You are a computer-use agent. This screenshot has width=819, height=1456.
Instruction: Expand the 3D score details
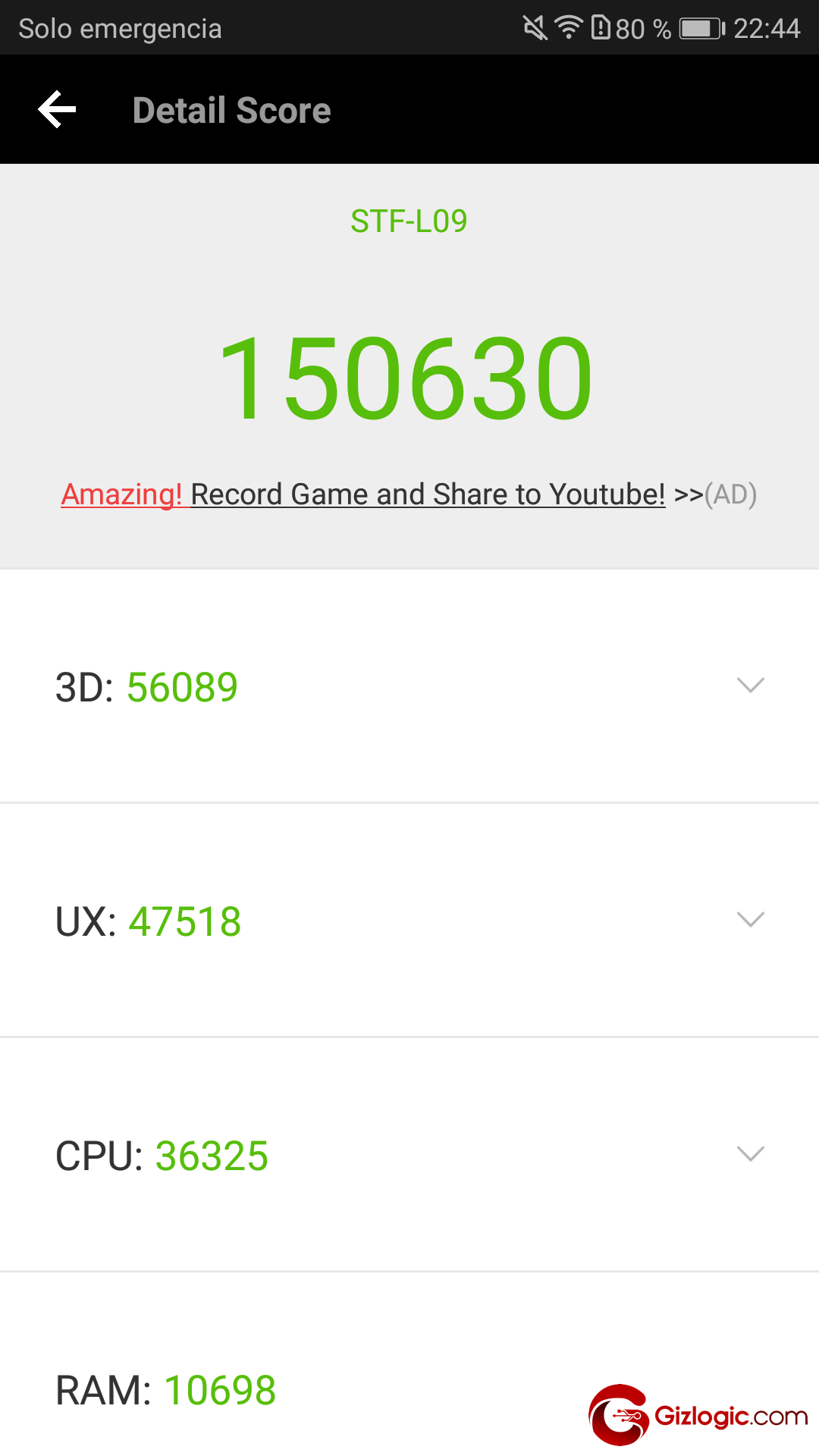[750, 686]
